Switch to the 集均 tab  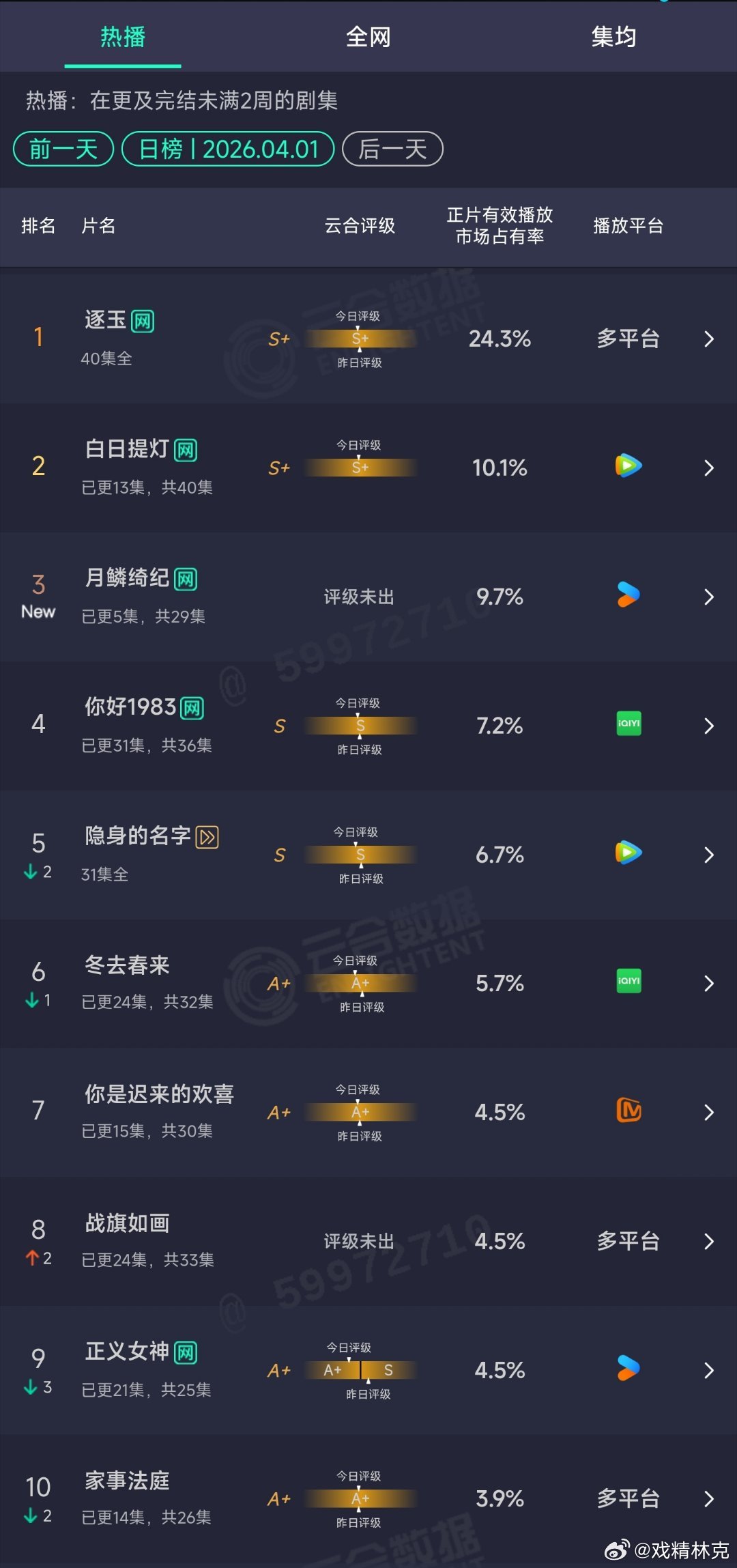tap(613, 38)
